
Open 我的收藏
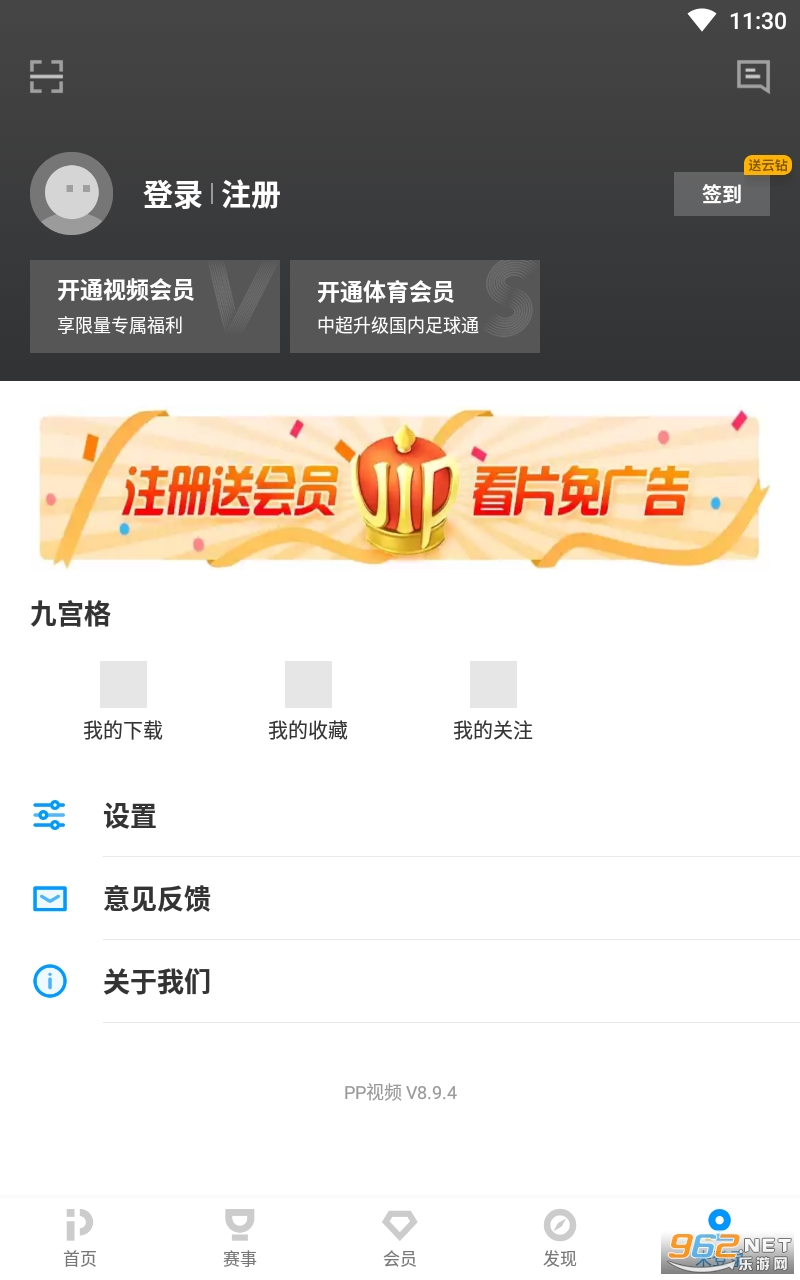(x=308, y=700)
